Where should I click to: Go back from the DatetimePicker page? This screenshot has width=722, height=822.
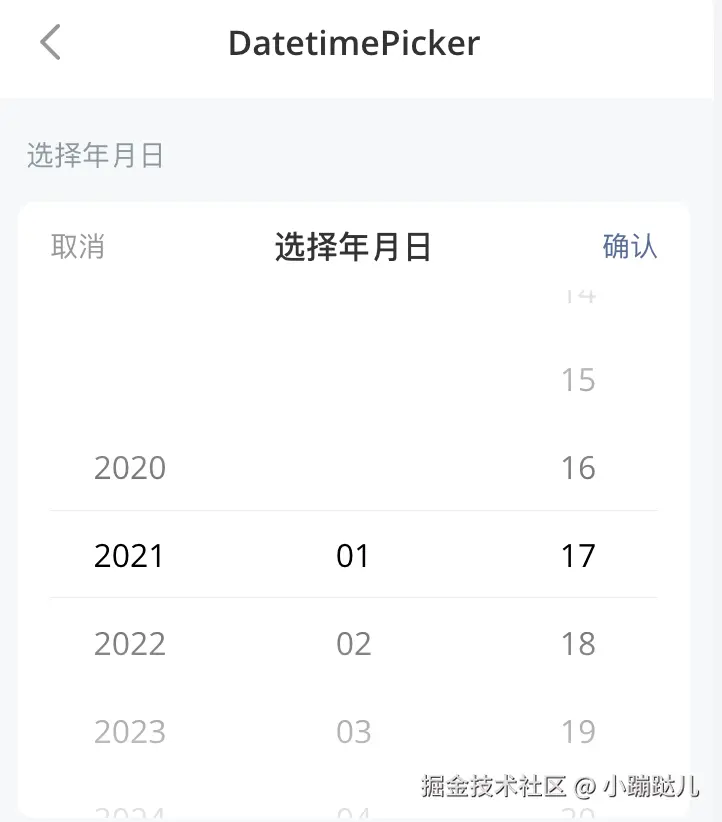coord(50,43)
